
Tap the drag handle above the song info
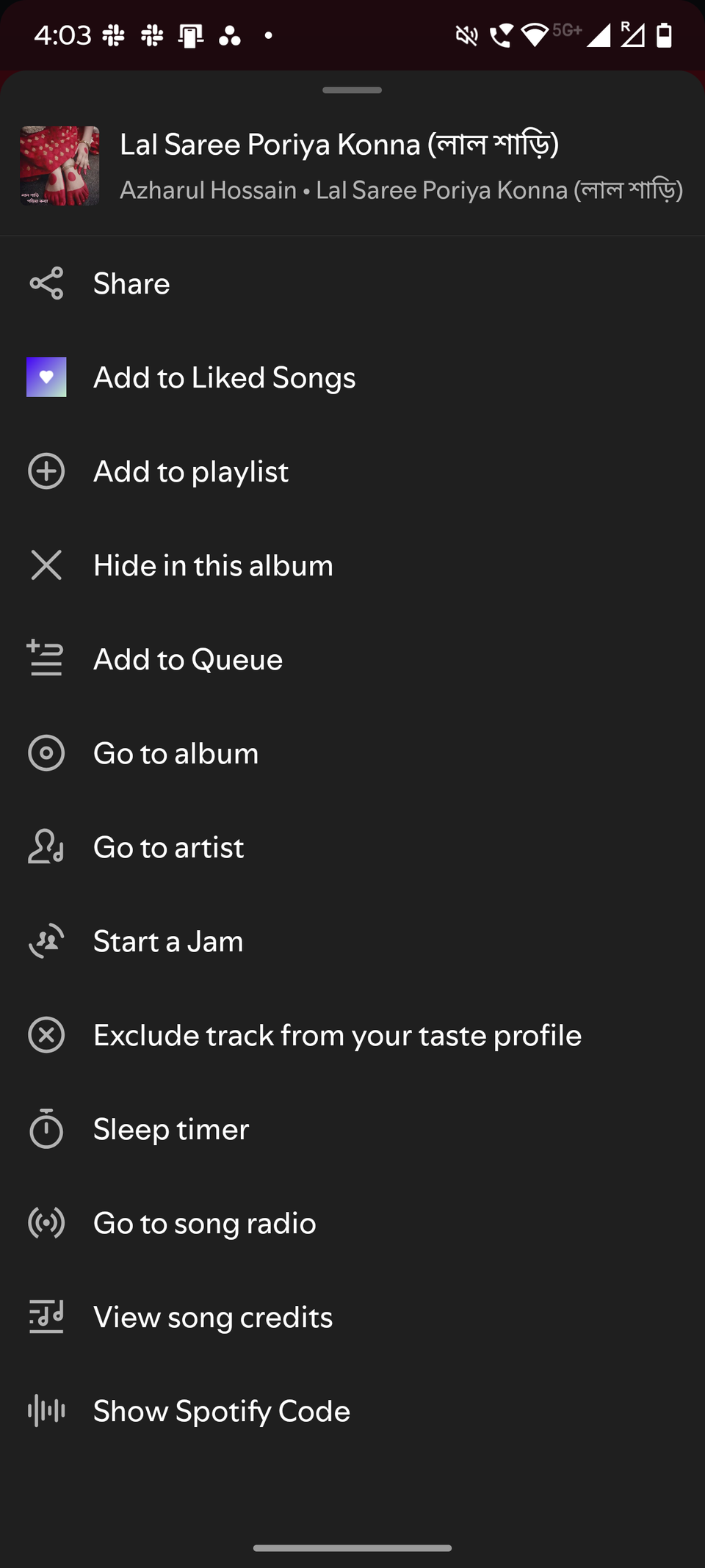point(352,90)
